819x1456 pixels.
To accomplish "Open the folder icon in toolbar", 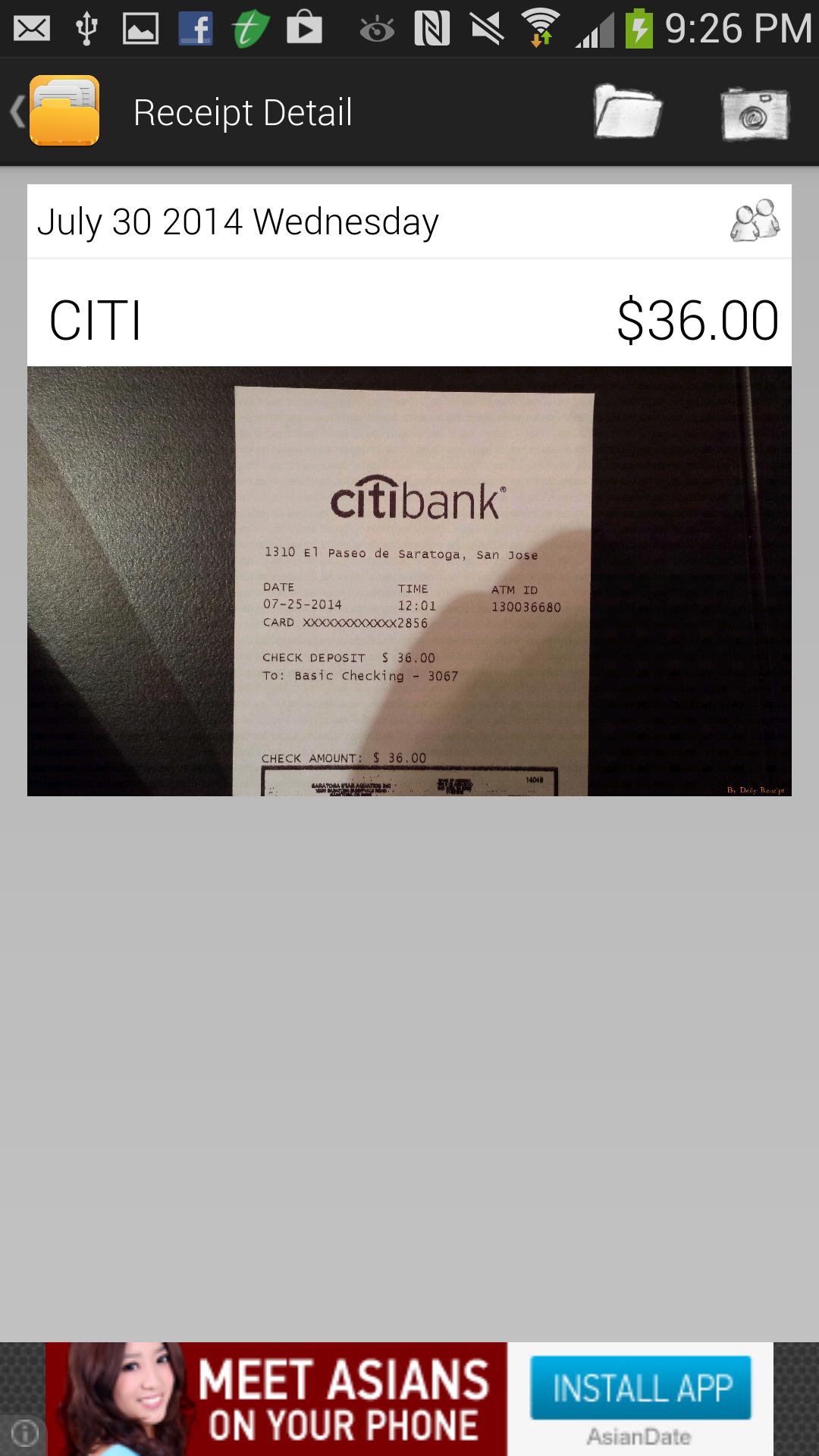I will pyautogui.click(x=626, y=112).
